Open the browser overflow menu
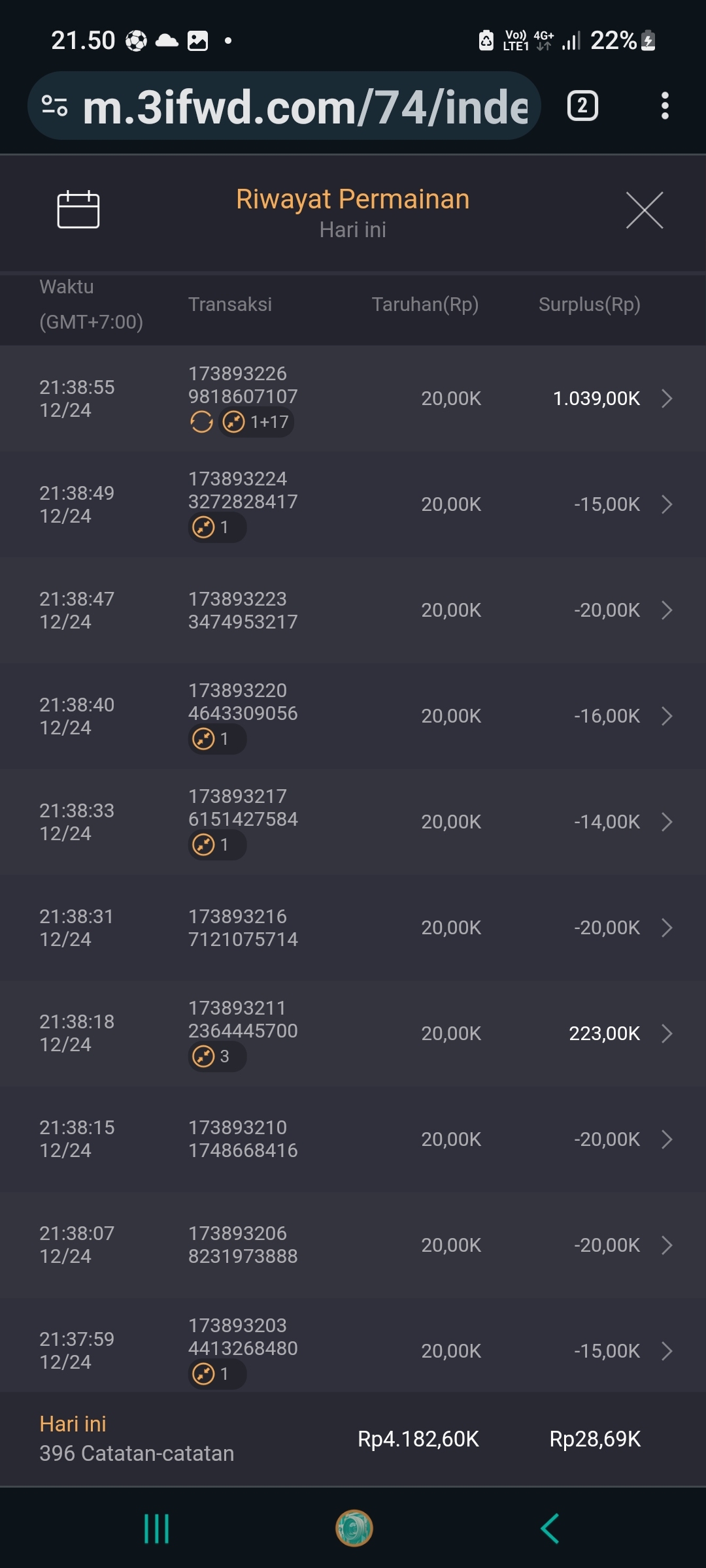Viewport: 706px width, 1568px height. (x=665, y=106)
